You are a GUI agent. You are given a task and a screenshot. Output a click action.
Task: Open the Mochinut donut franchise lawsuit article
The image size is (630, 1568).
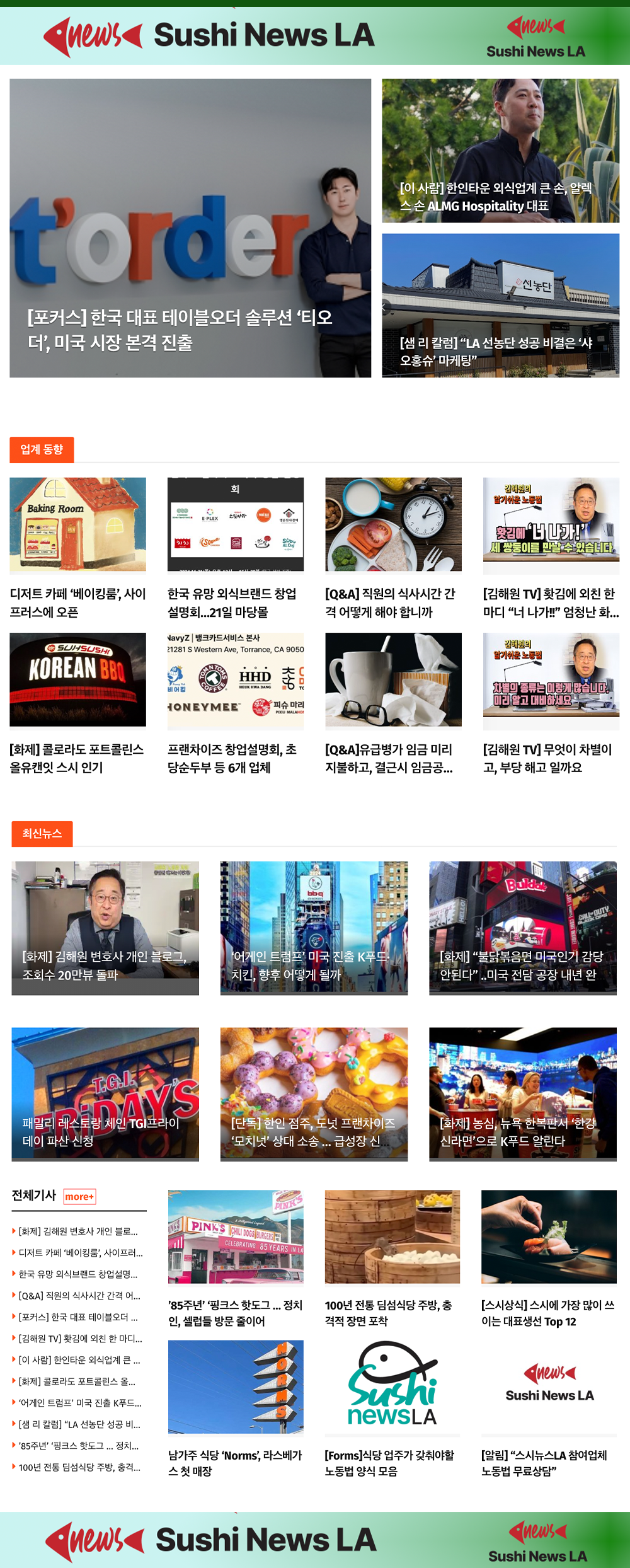(314, 1094)
